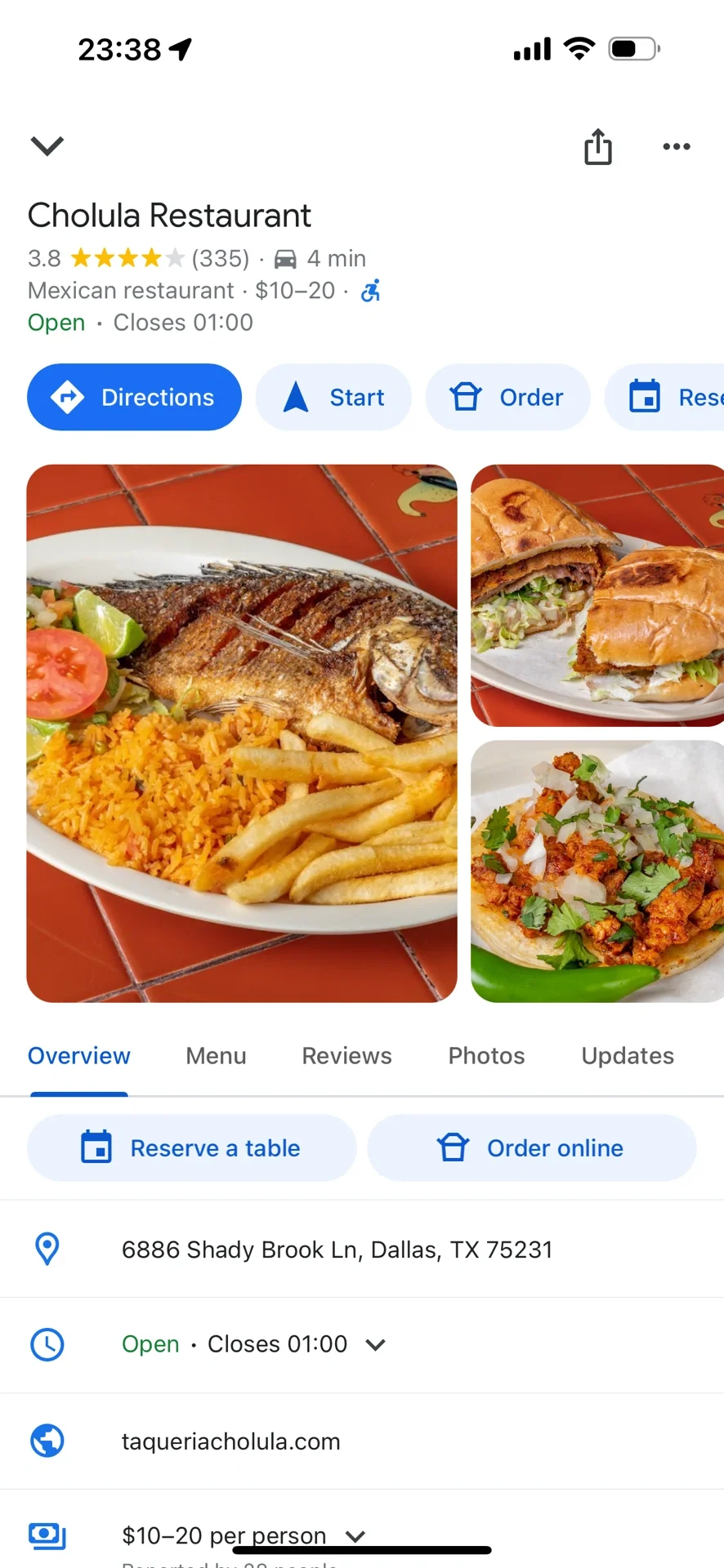This screenshot has height=1568, width=724.
Task: Reserve a table
Action: coord(192,1148)
